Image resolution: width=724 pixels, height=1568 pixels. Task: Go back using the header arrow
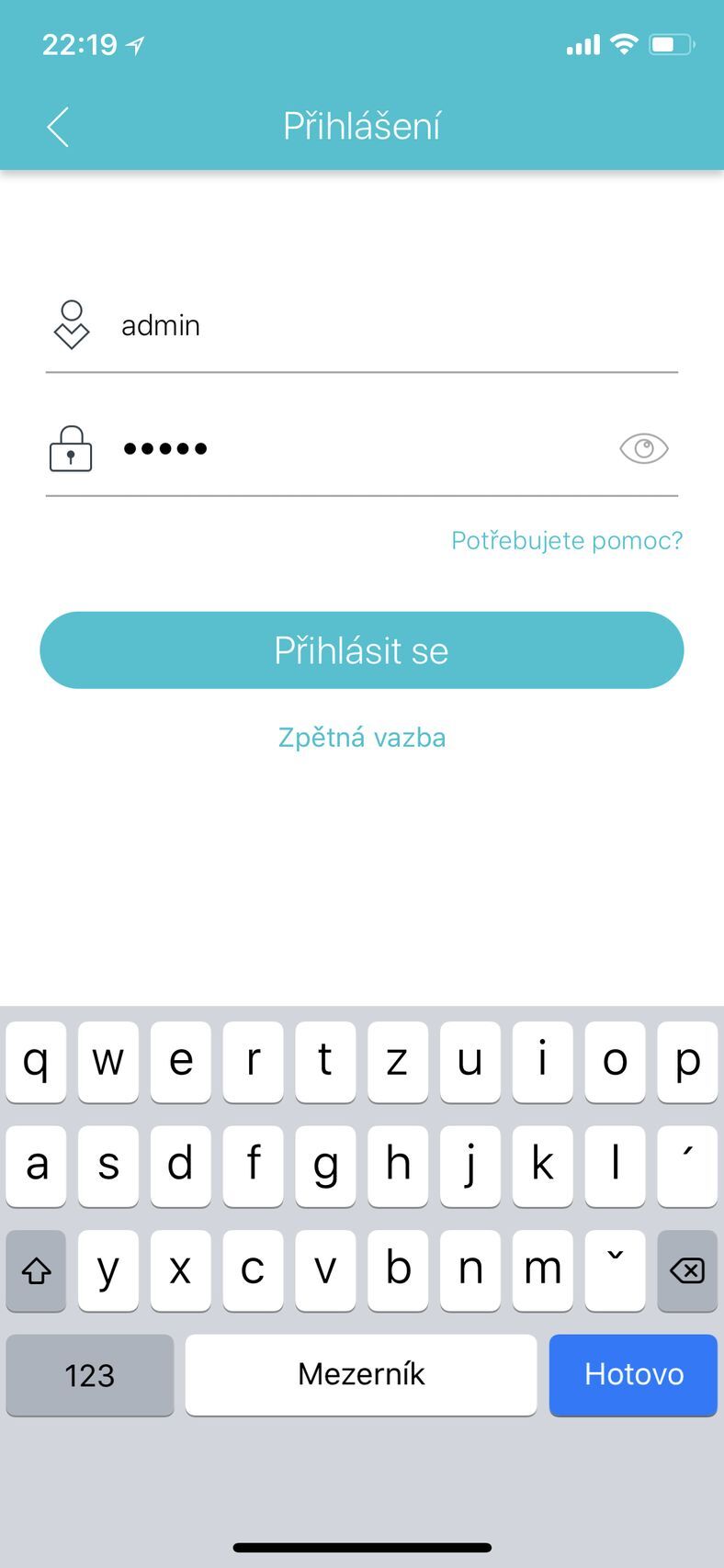point(58,127)
